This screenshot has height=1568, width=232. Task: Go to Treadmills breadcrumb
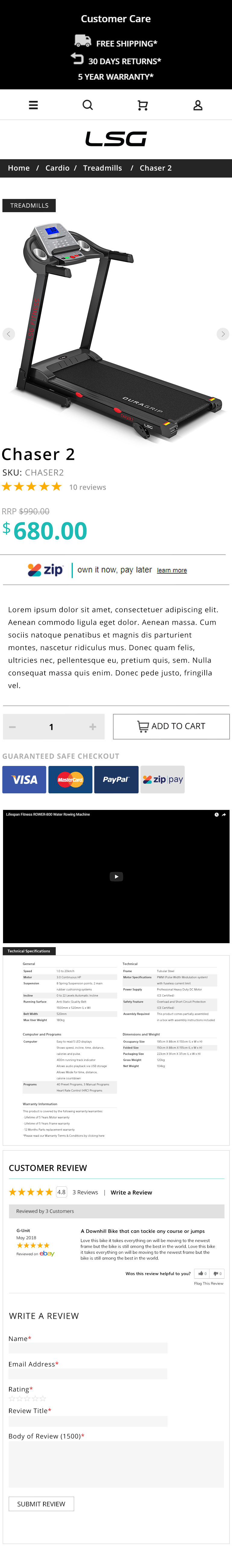tap(102, 168)
